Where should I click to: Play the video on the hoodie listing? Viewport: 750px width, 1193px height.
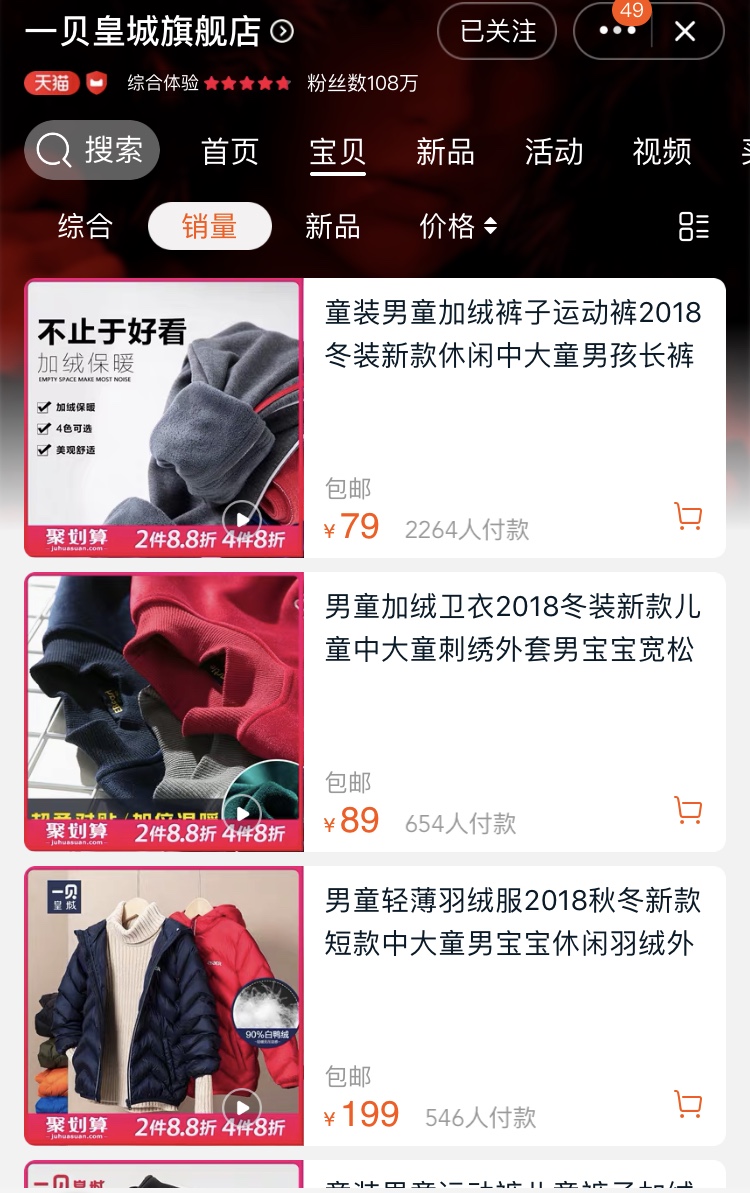[x=240, y=813]
